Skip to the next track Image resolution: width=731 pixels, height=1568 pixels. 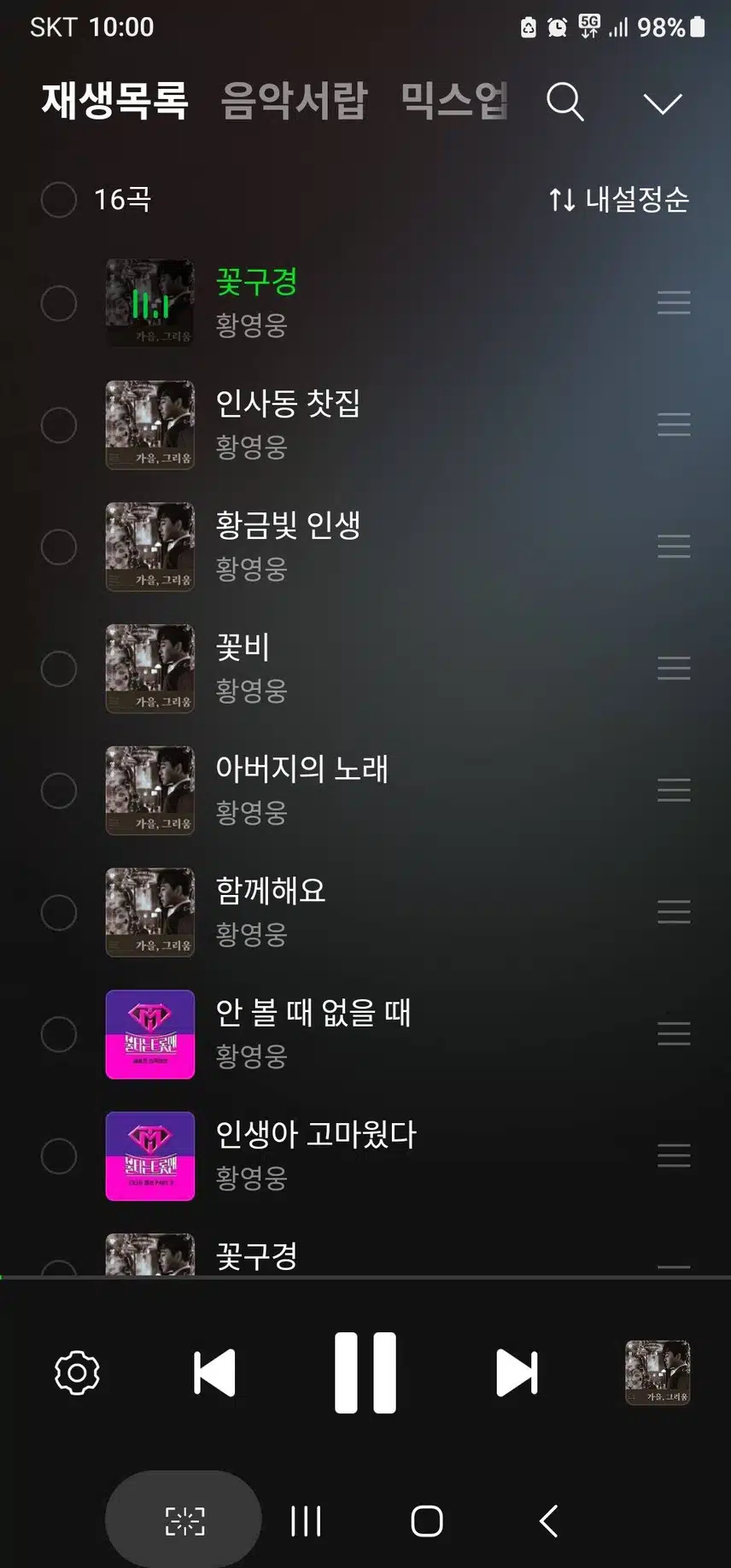click(517, 1372)
